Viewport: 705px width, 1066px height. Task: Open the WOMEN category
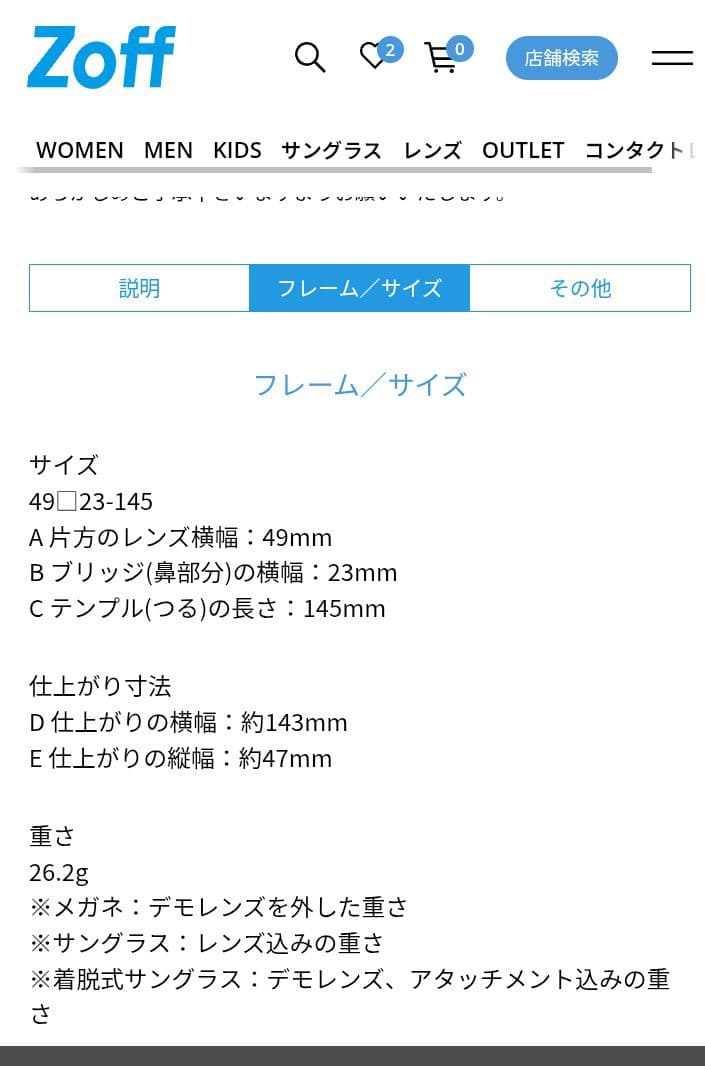pos(80,151)
